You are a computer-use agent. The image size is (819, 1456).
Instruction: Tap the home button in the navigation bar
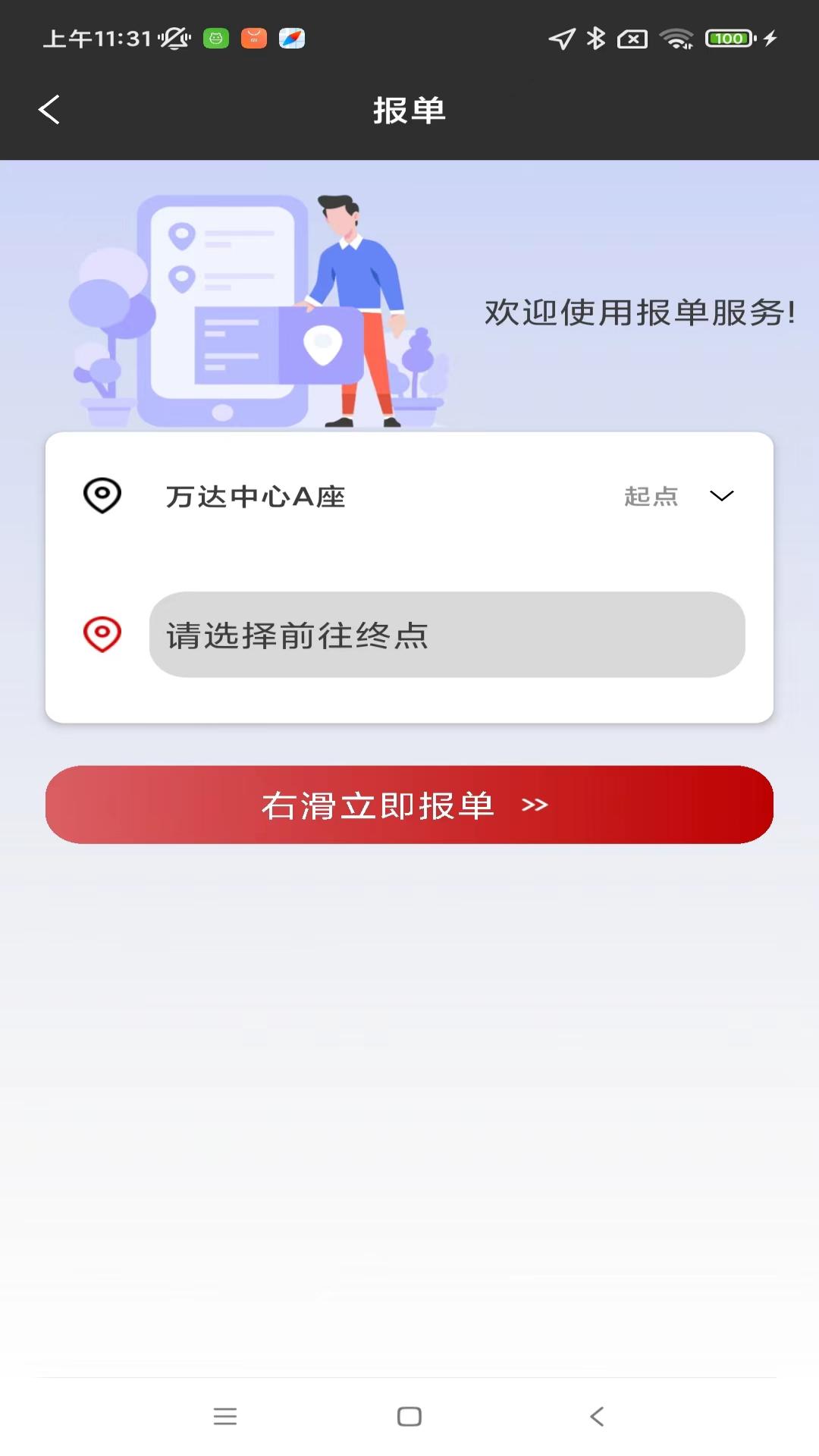pos(409,1415)
